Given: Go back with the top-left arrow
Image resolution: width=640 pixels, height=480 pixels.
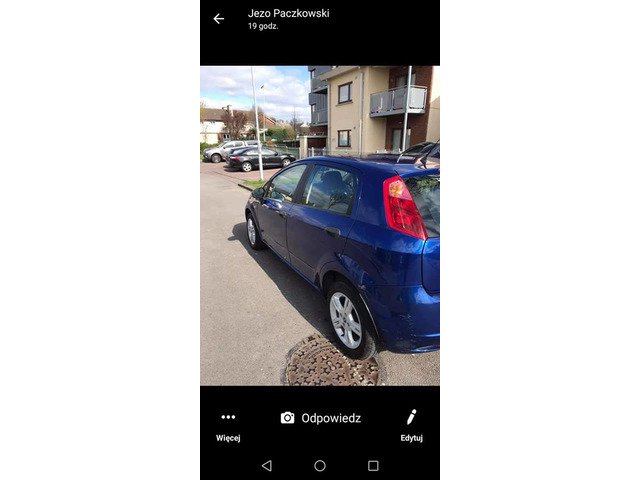Looking at the screenshot, I should [218, 19].
